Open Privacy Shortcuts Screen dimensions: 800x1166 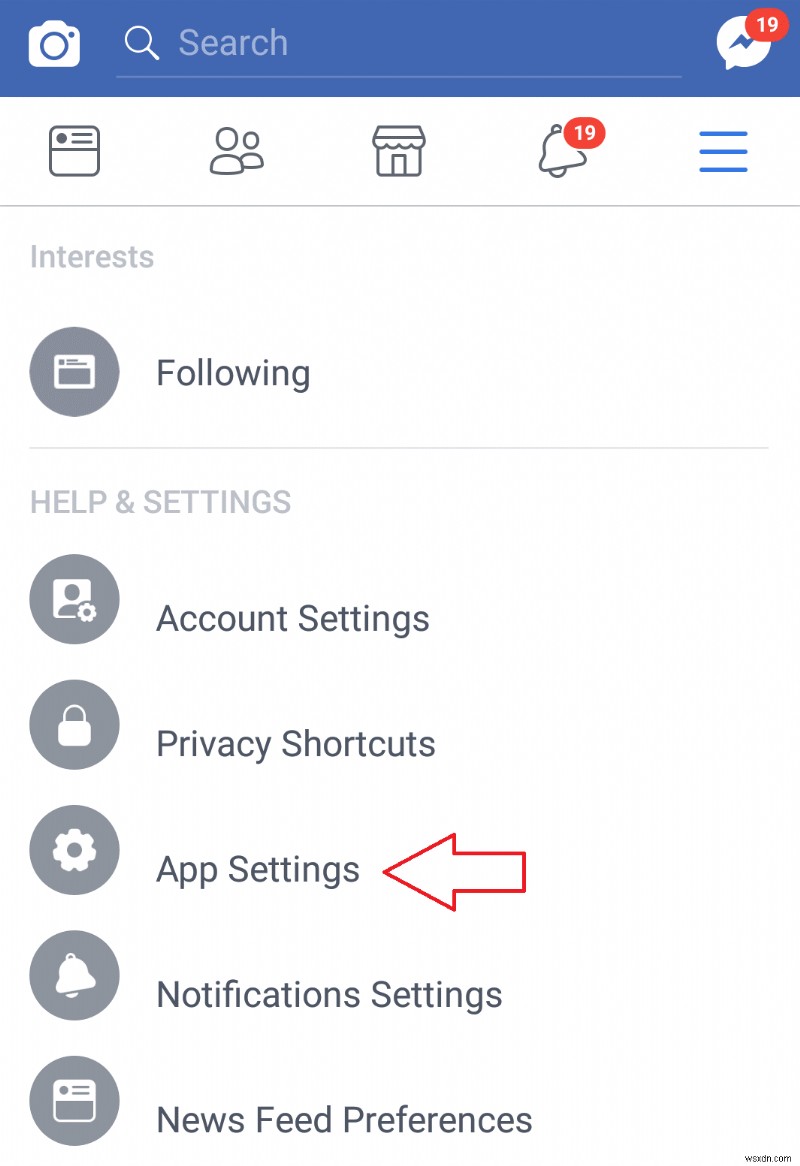(295, 743)
